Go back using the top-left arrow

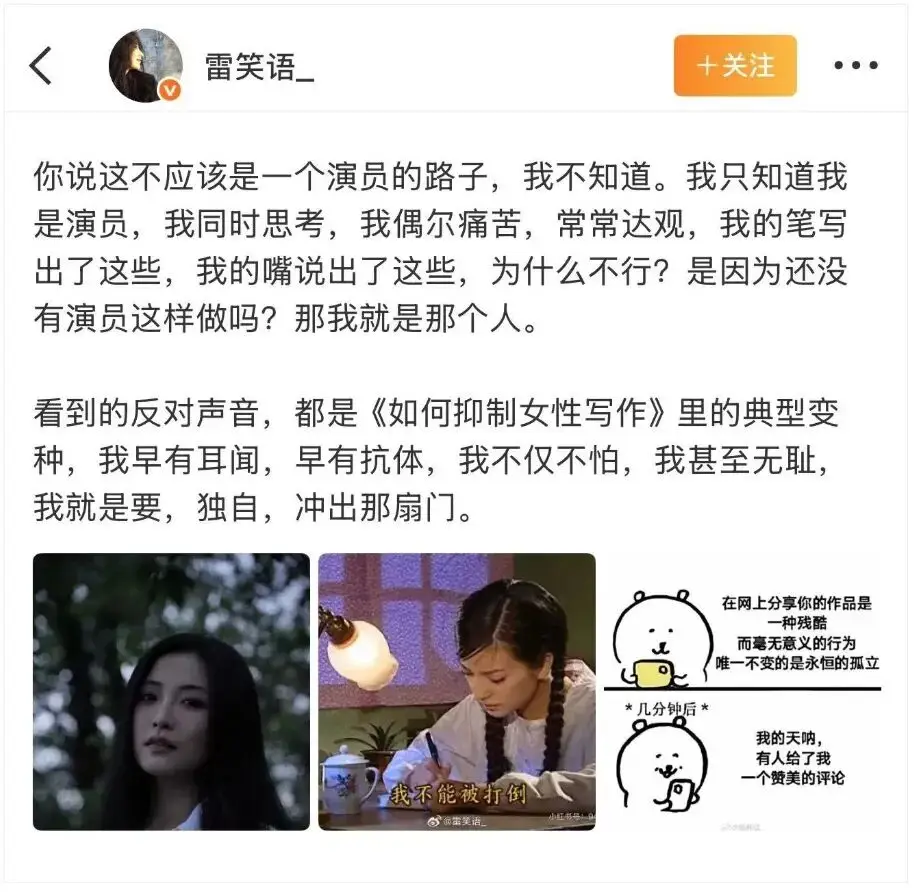click(42, 66)
